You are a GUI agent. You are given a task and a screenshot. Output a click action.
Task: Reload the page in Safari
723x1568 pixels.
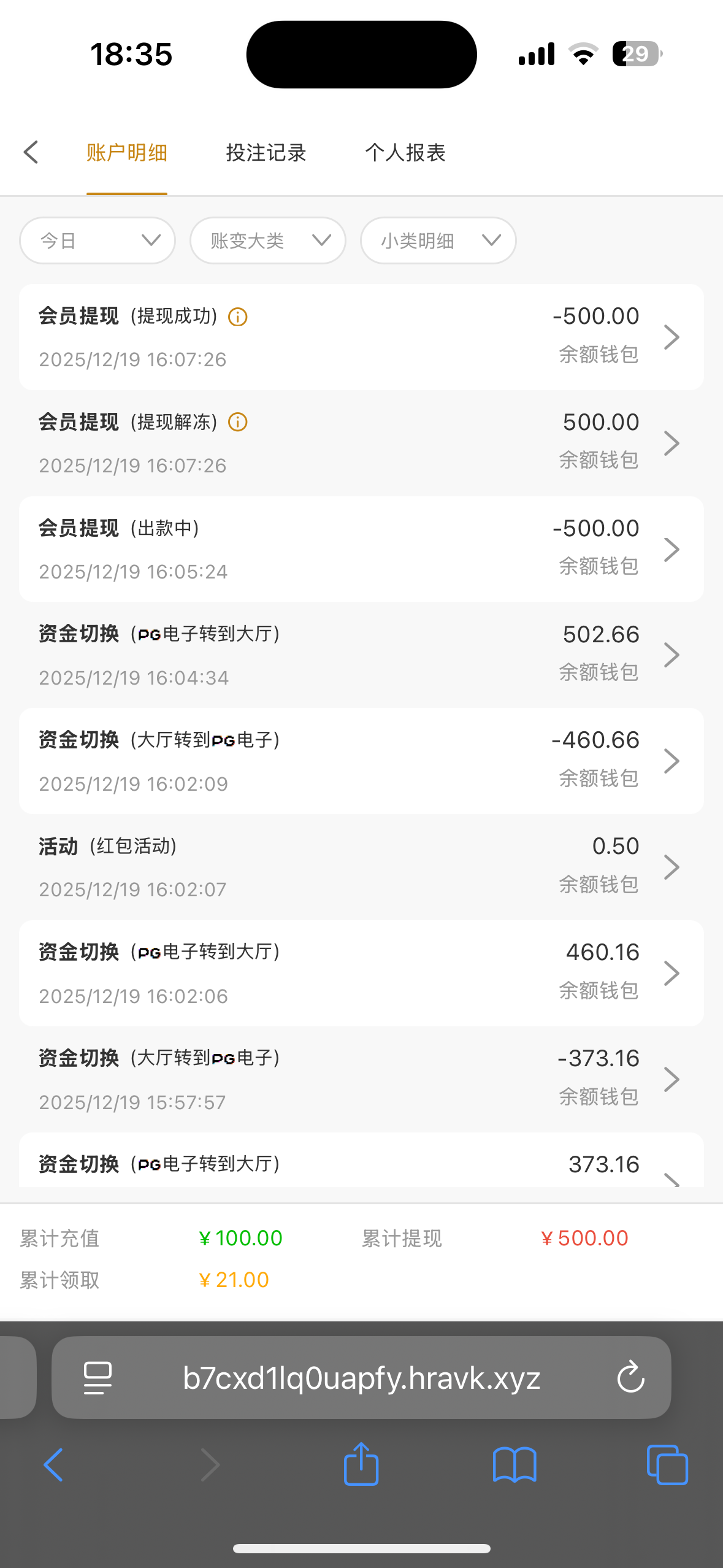[x=630, y=1377]
